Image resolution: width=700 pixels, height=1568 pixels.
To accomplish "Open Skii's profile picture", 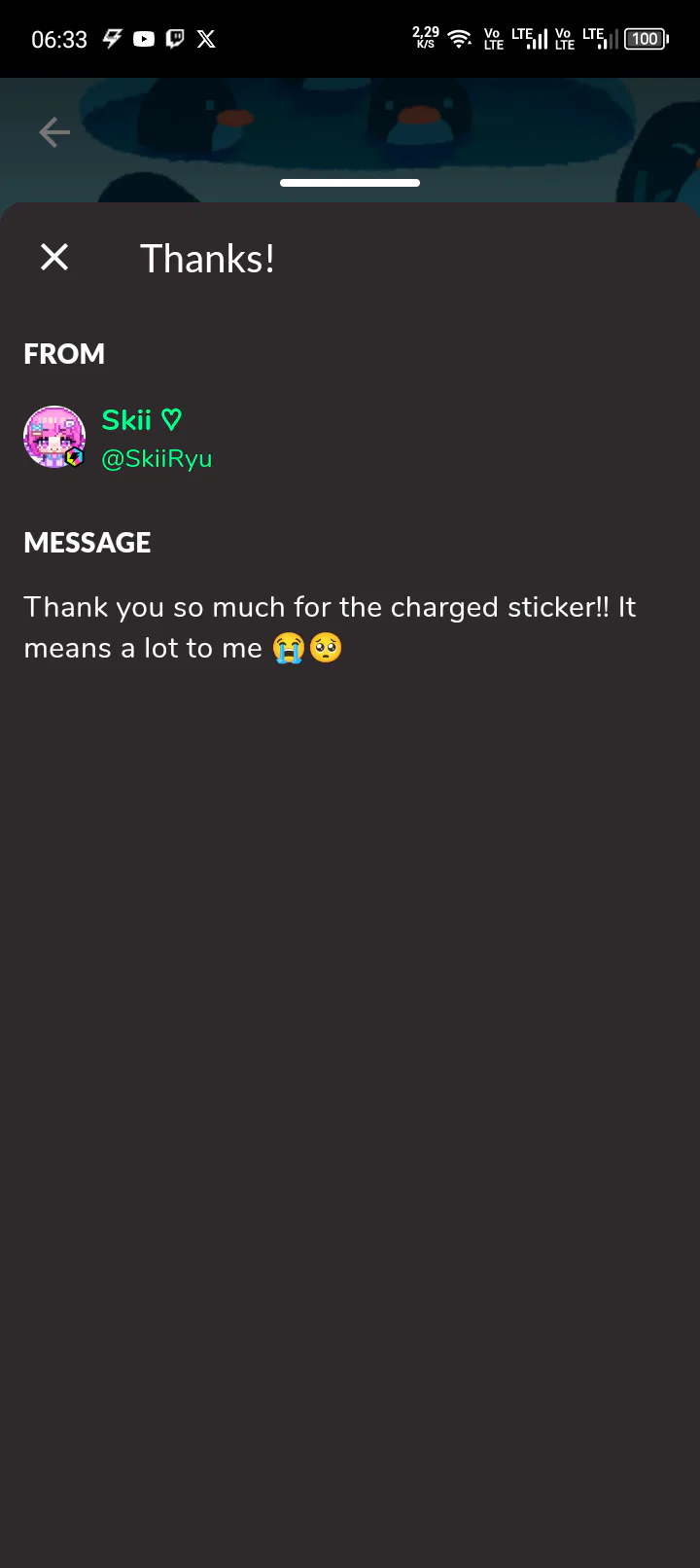I will click(54, 437).
